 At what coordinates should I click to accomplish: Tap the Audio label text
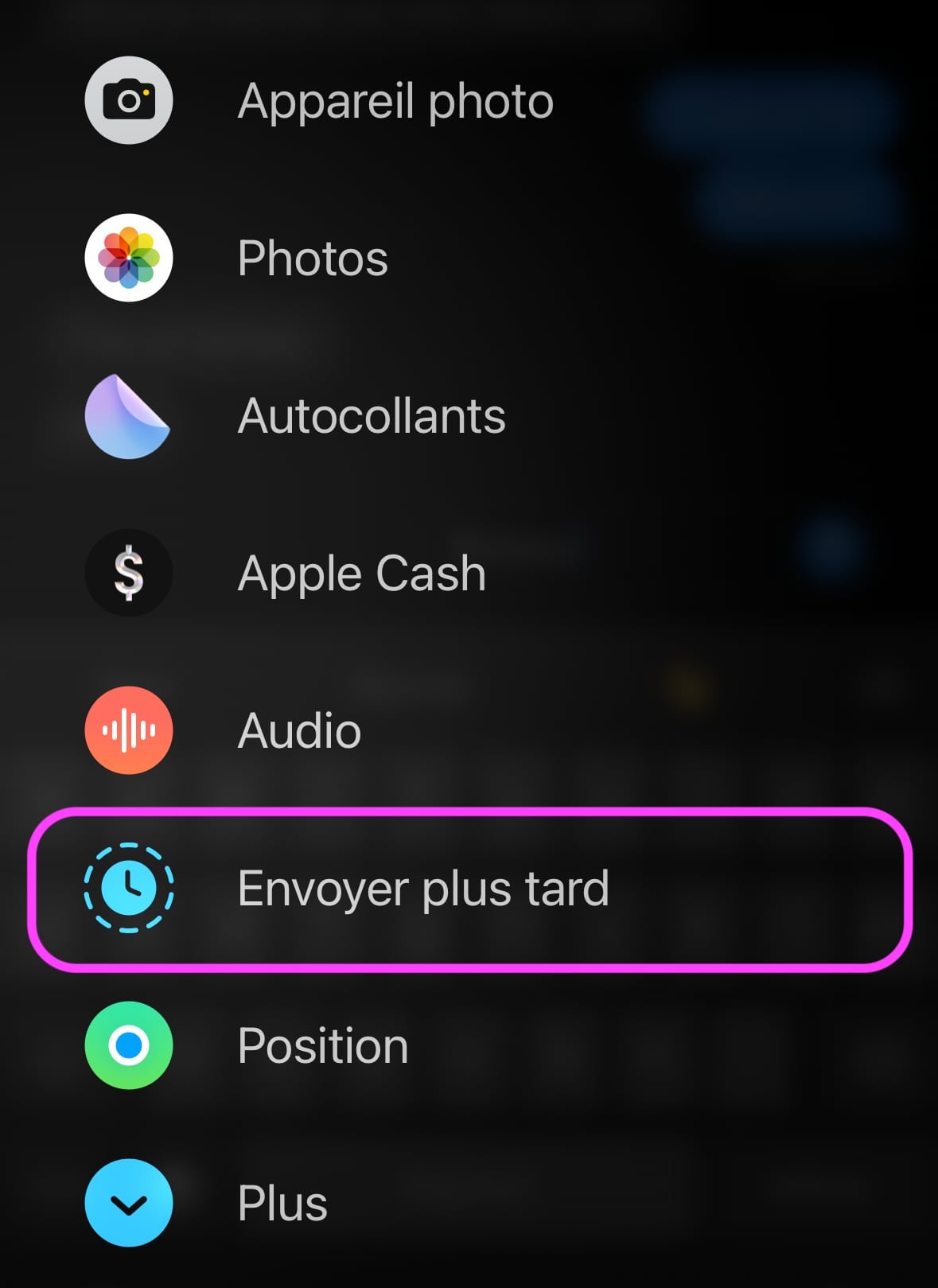(298, 730)
